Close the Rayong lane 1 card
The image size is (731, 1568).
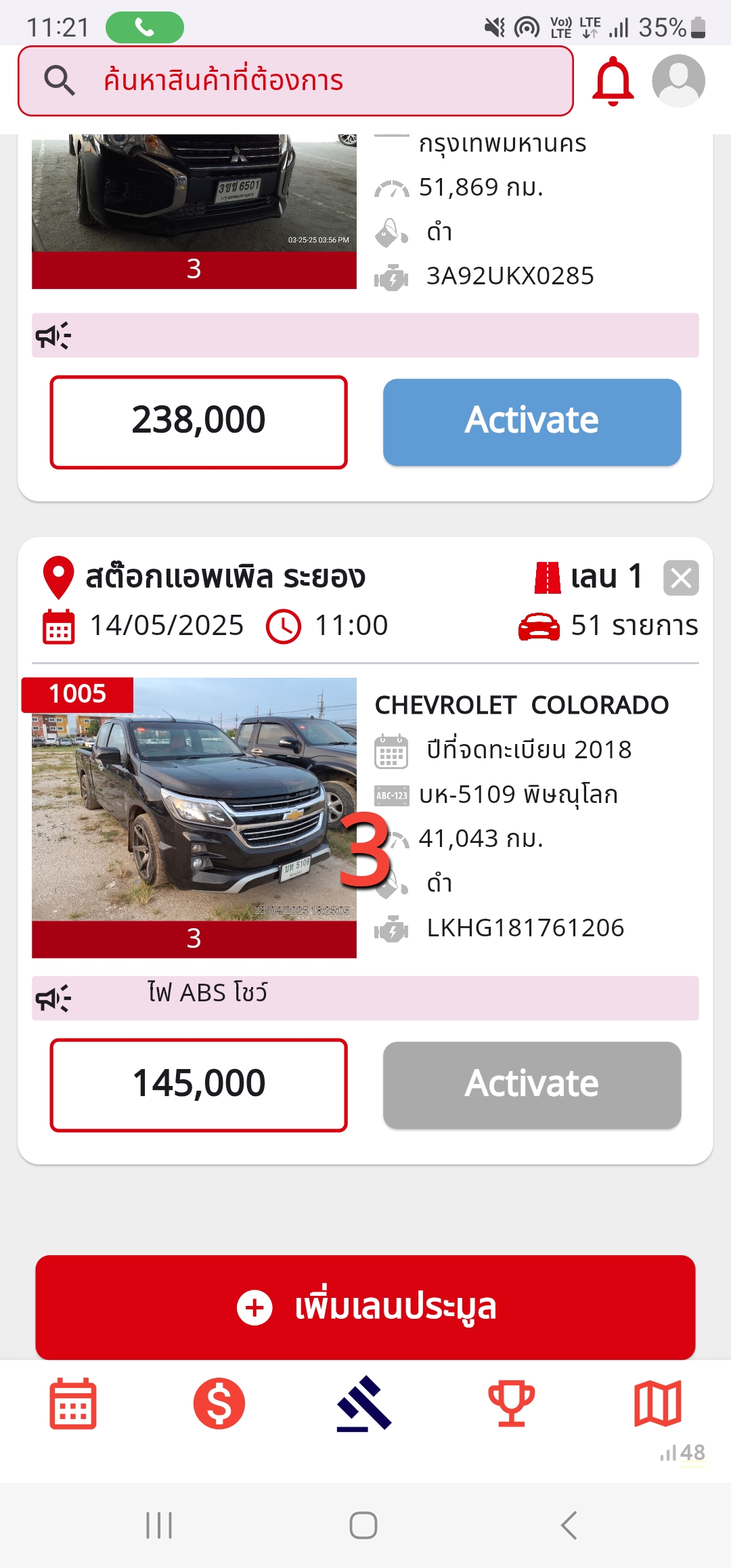[680, 578]
